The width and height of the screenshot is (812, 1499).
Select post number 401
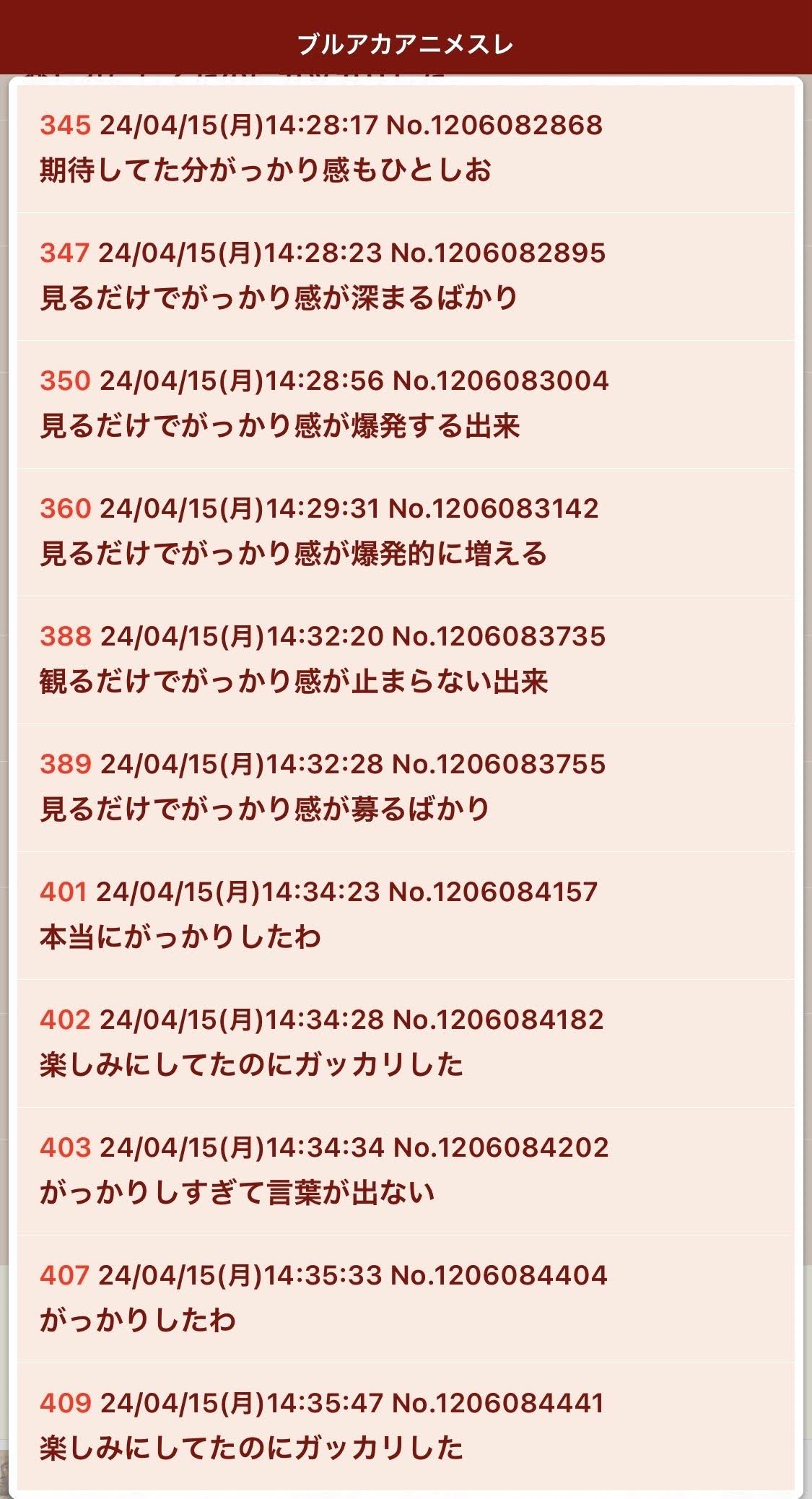click(64, 892)
